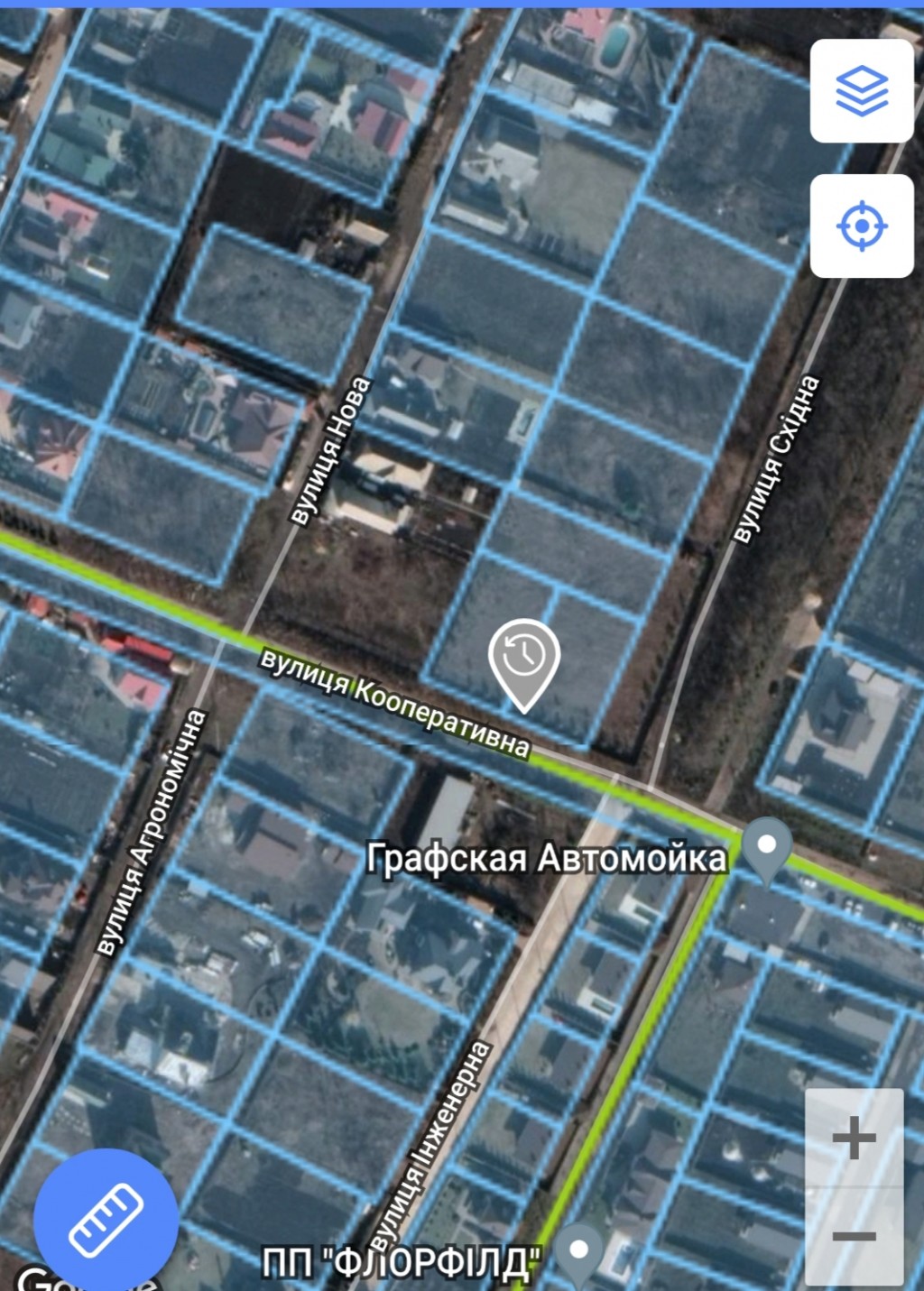
Task: Open the ПП "ФЛОРФІЛД" place marker
Action: tap(578, 1252)
